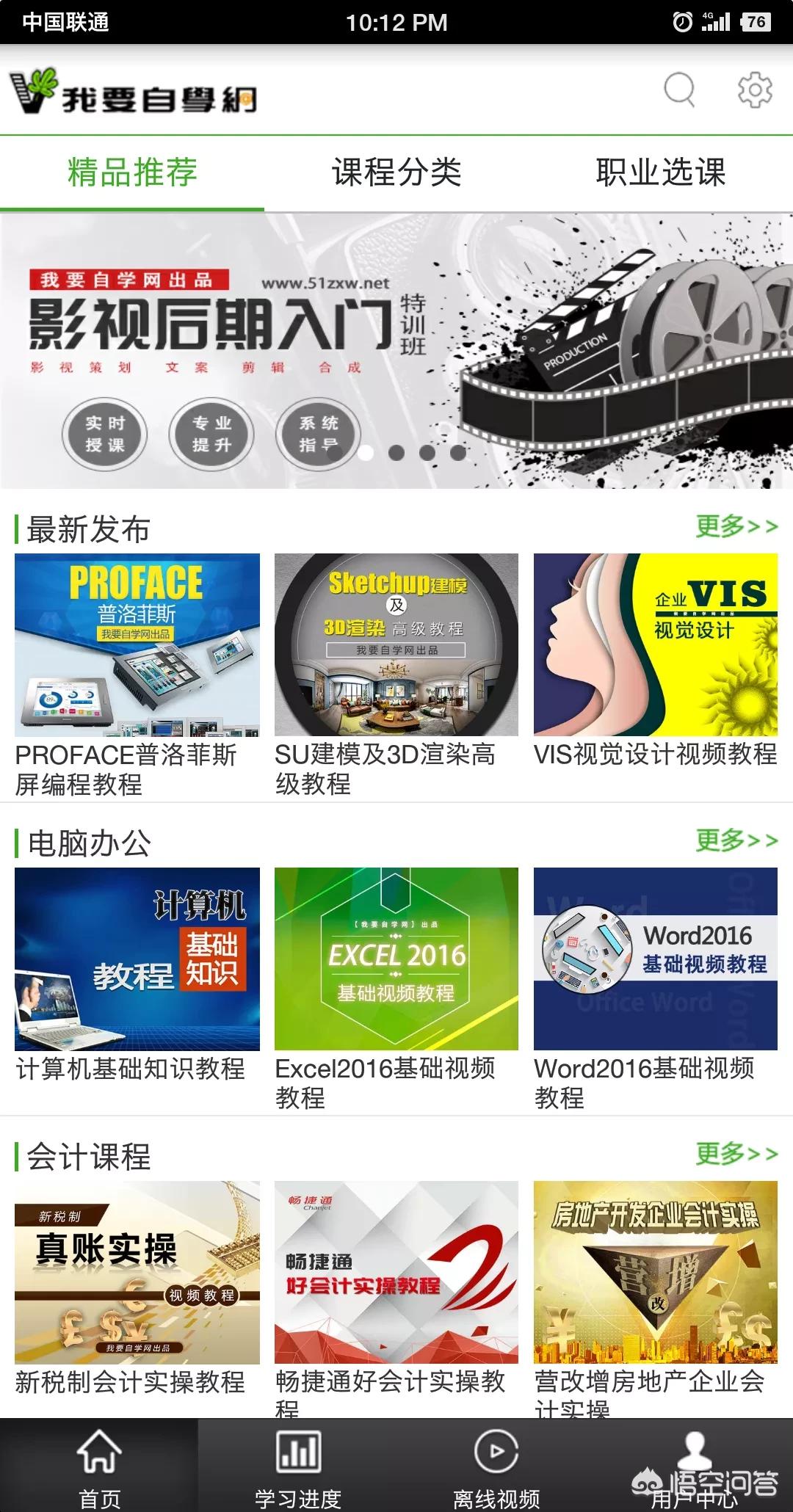793x1512 pixels.
Task: Tap 更多 next to 电脑办公
Action: click(736, 840)
